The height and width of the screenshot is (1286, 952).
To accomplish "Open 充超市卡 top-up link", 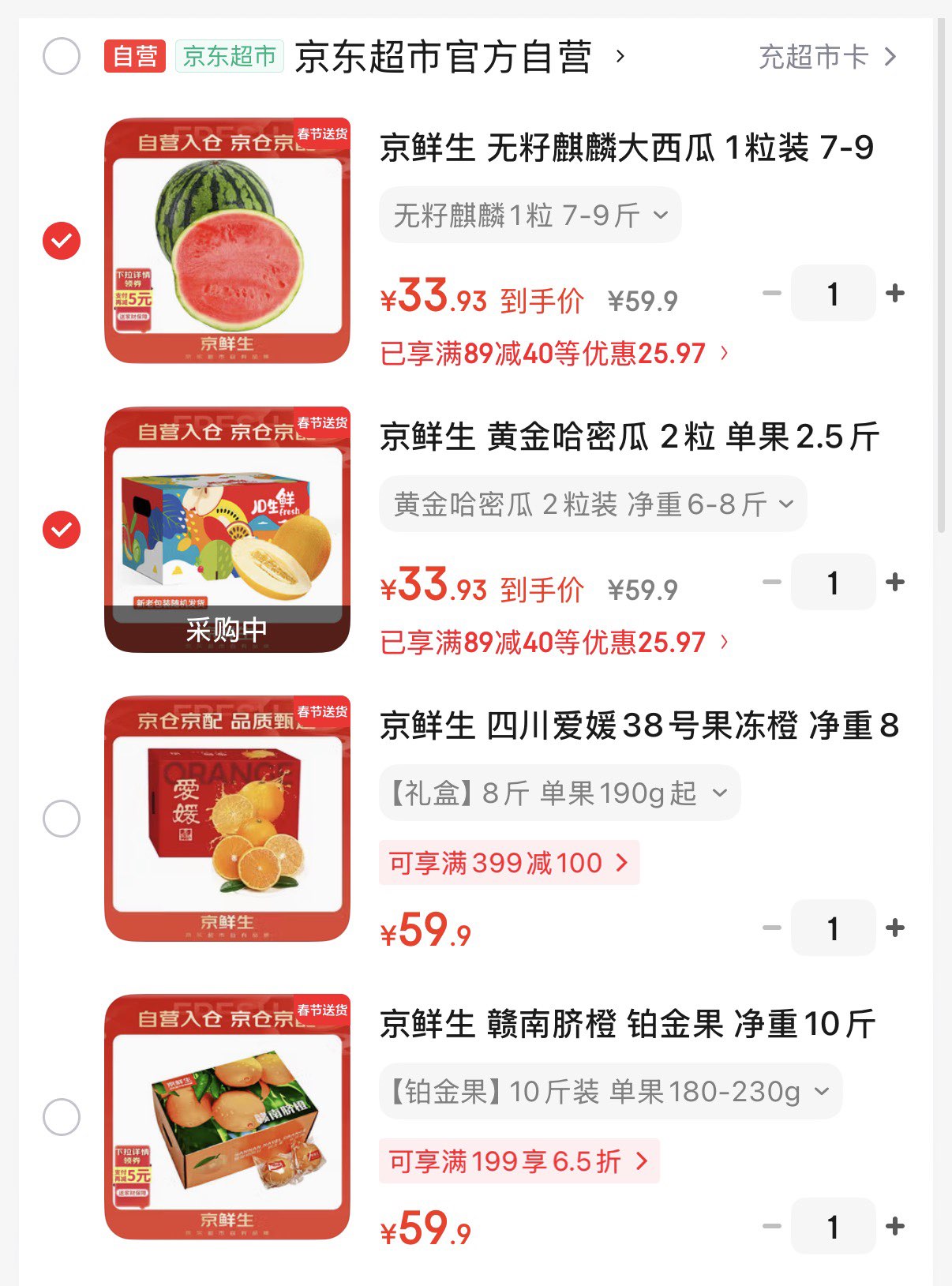I will click(x=826, y=57).
